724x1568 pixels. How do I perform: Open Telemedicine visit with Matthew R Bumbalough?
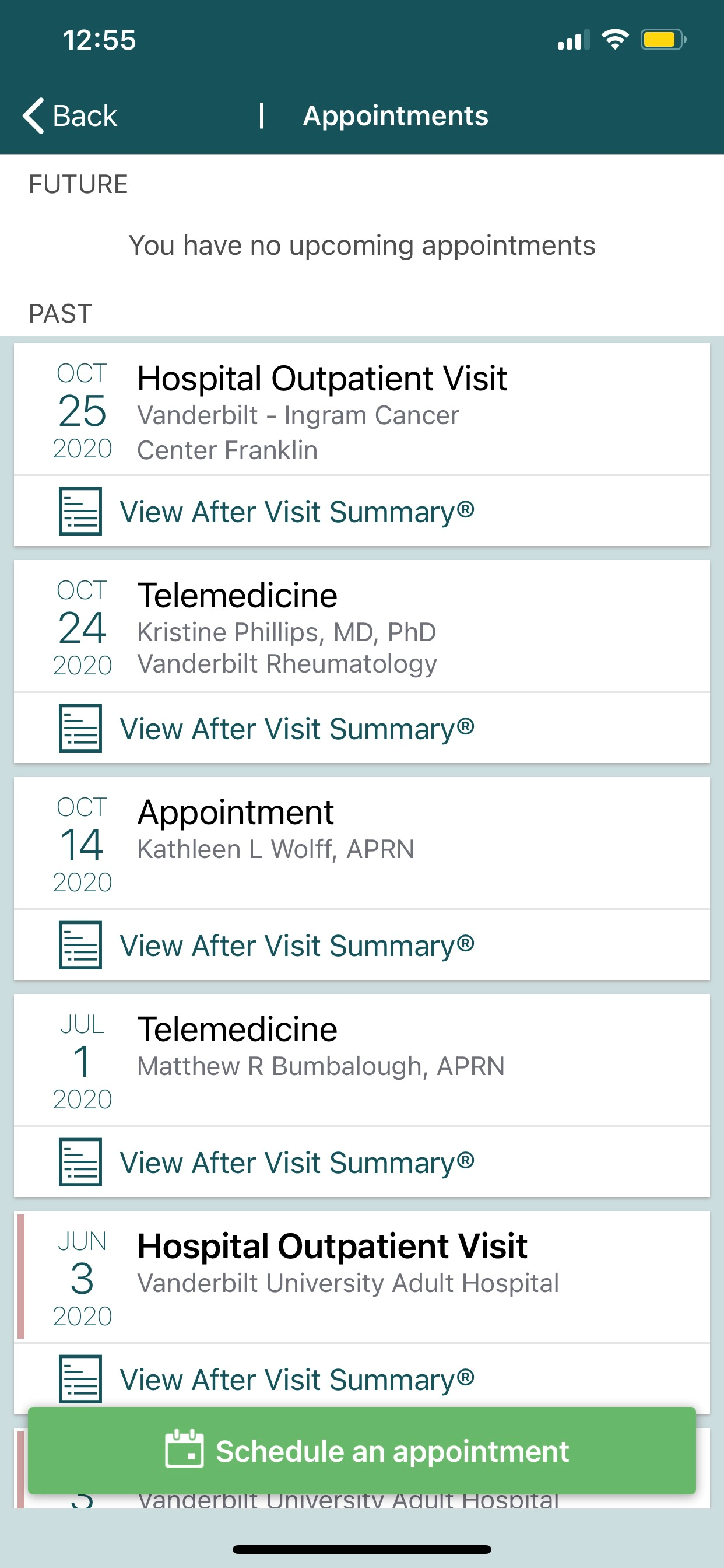[362, 1060]
